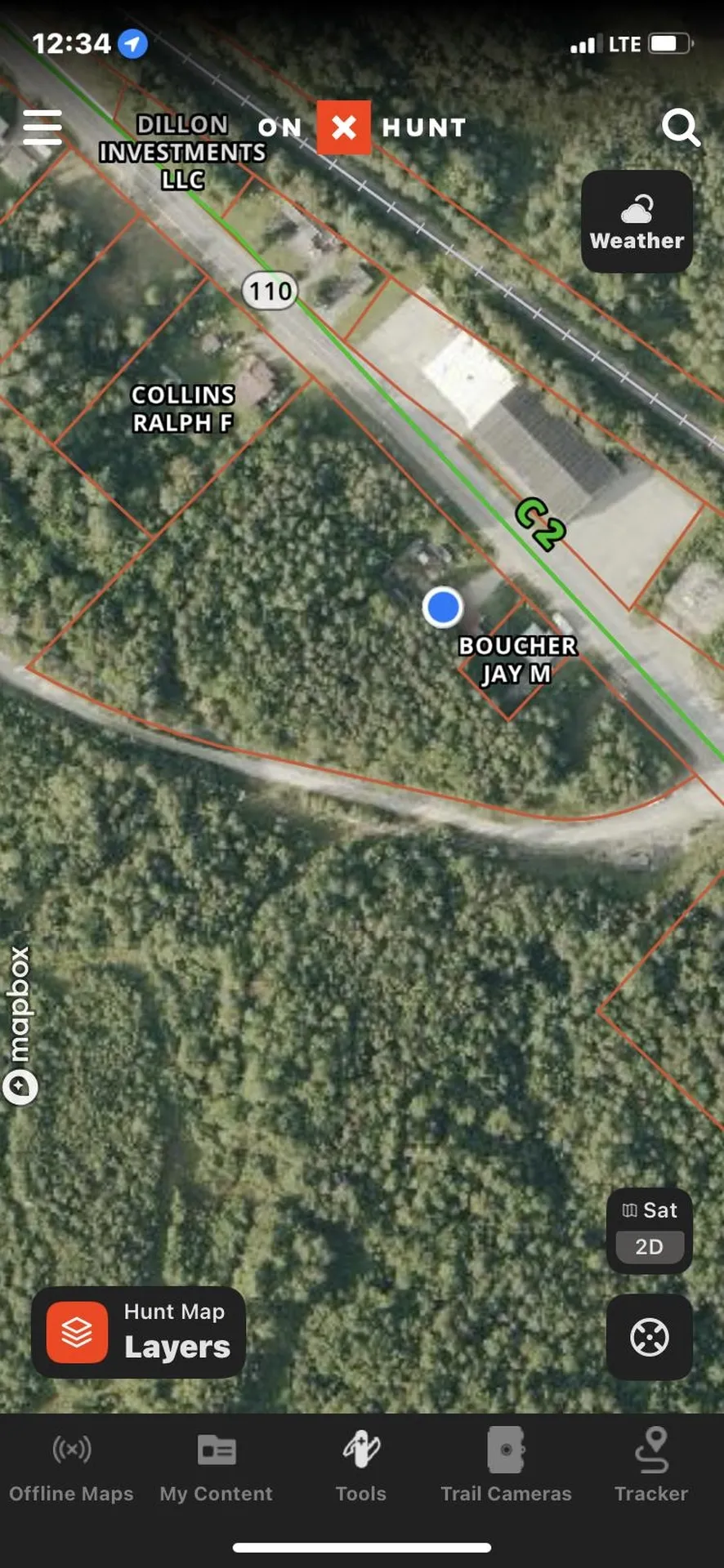Select the Dillon Investments LLC parcel
Viewport: 724px width, 1568px height.
(x=181, y=152)
